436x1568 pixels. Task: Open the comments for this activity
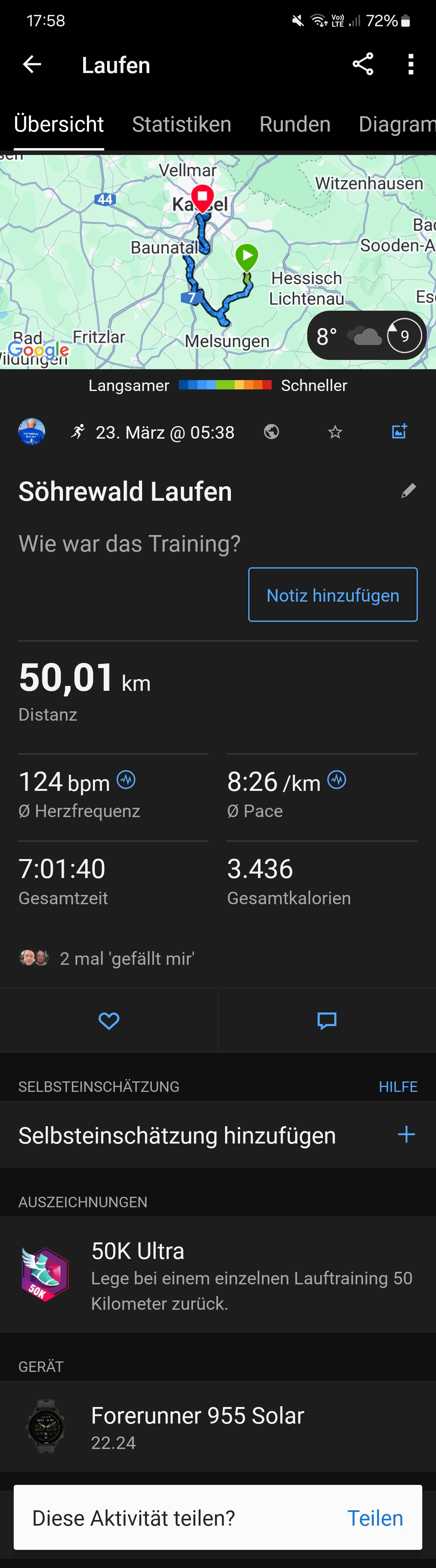(x=327, y=1021)
